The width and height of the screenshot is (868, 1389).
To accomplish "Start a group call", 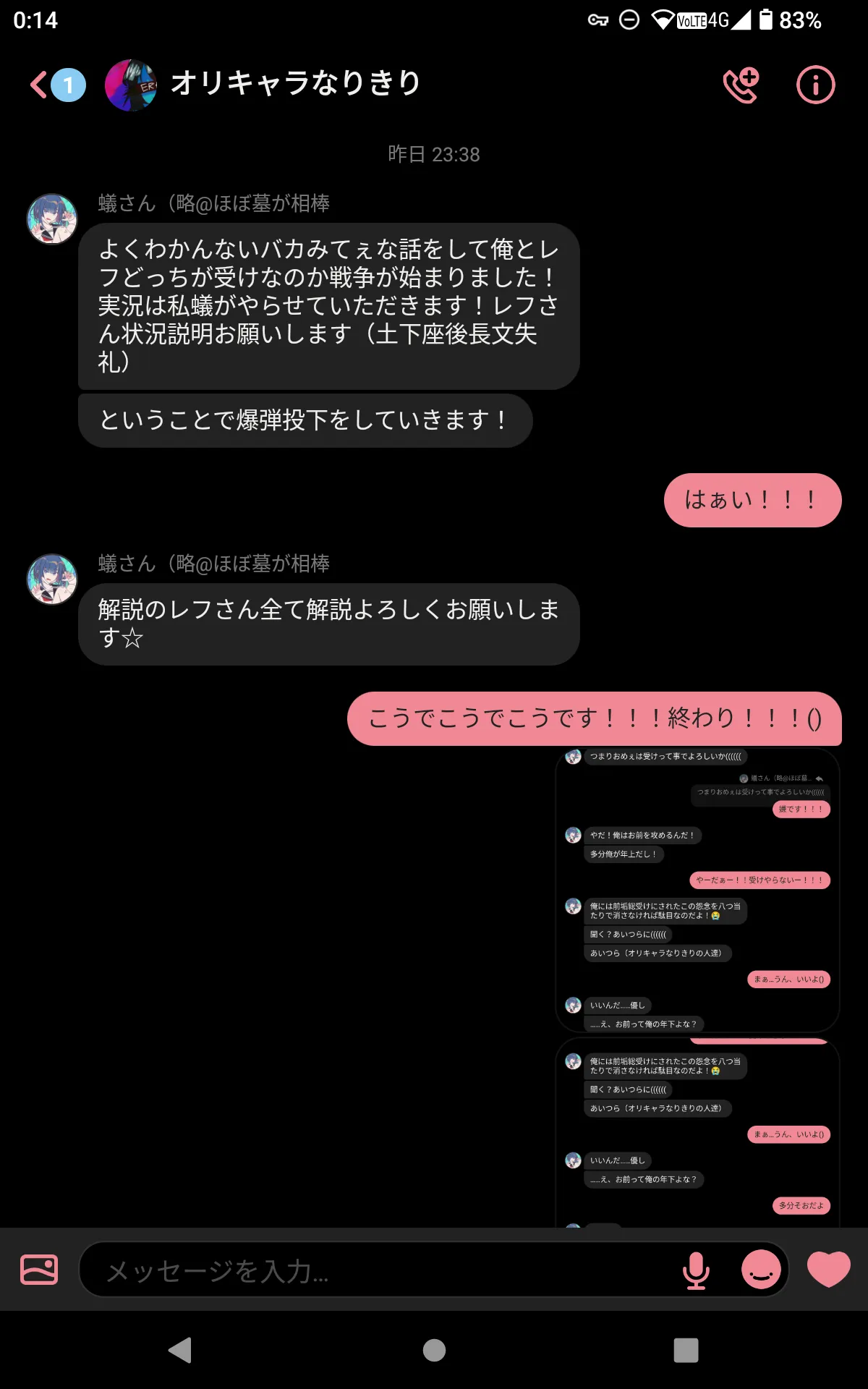I will pos(741,85).
